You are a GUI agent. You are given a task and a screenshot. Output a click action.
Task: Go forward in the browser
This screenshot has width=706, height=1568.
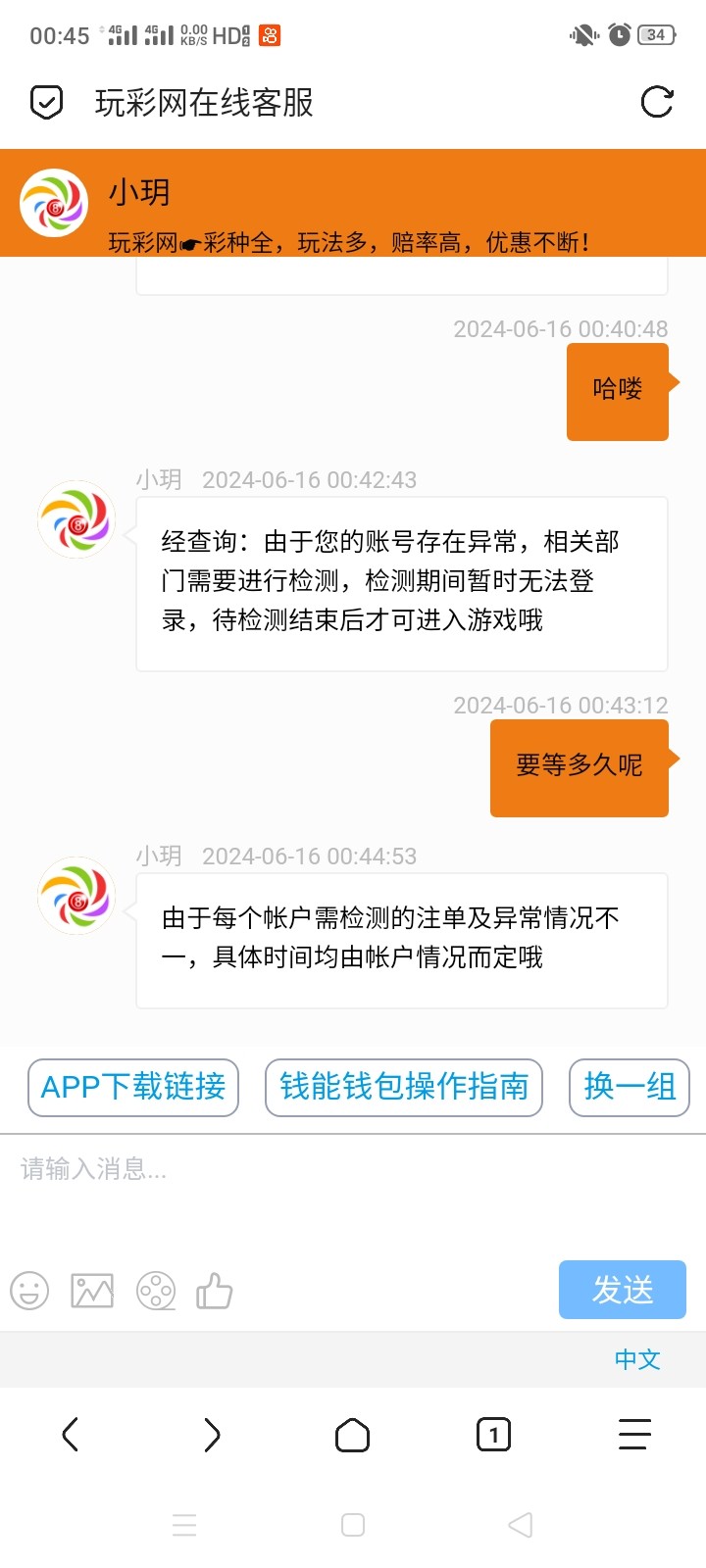212,1436
